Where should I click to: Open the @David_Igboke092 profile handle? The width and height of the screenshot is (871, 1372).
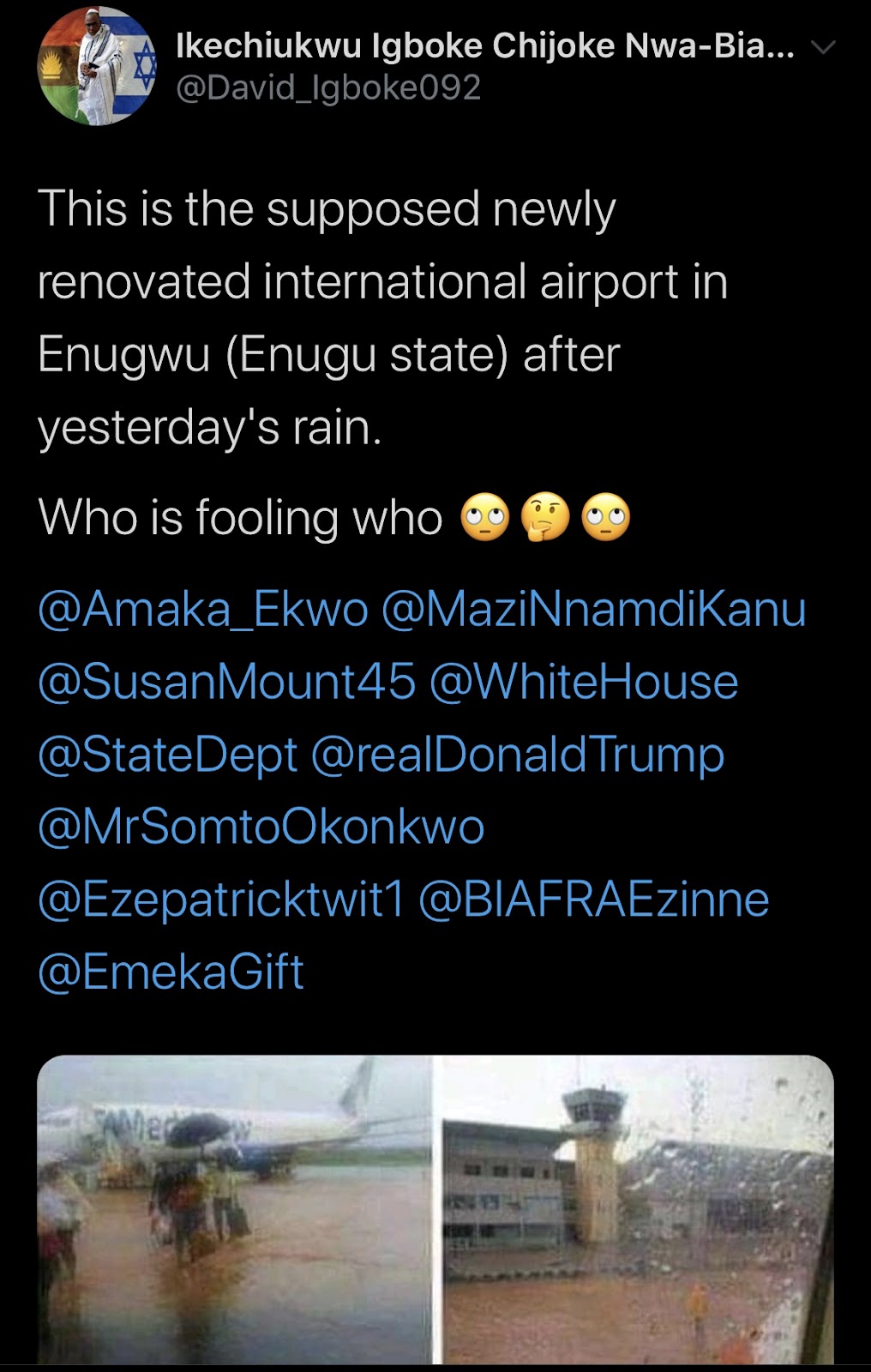(x=328, y=88)
